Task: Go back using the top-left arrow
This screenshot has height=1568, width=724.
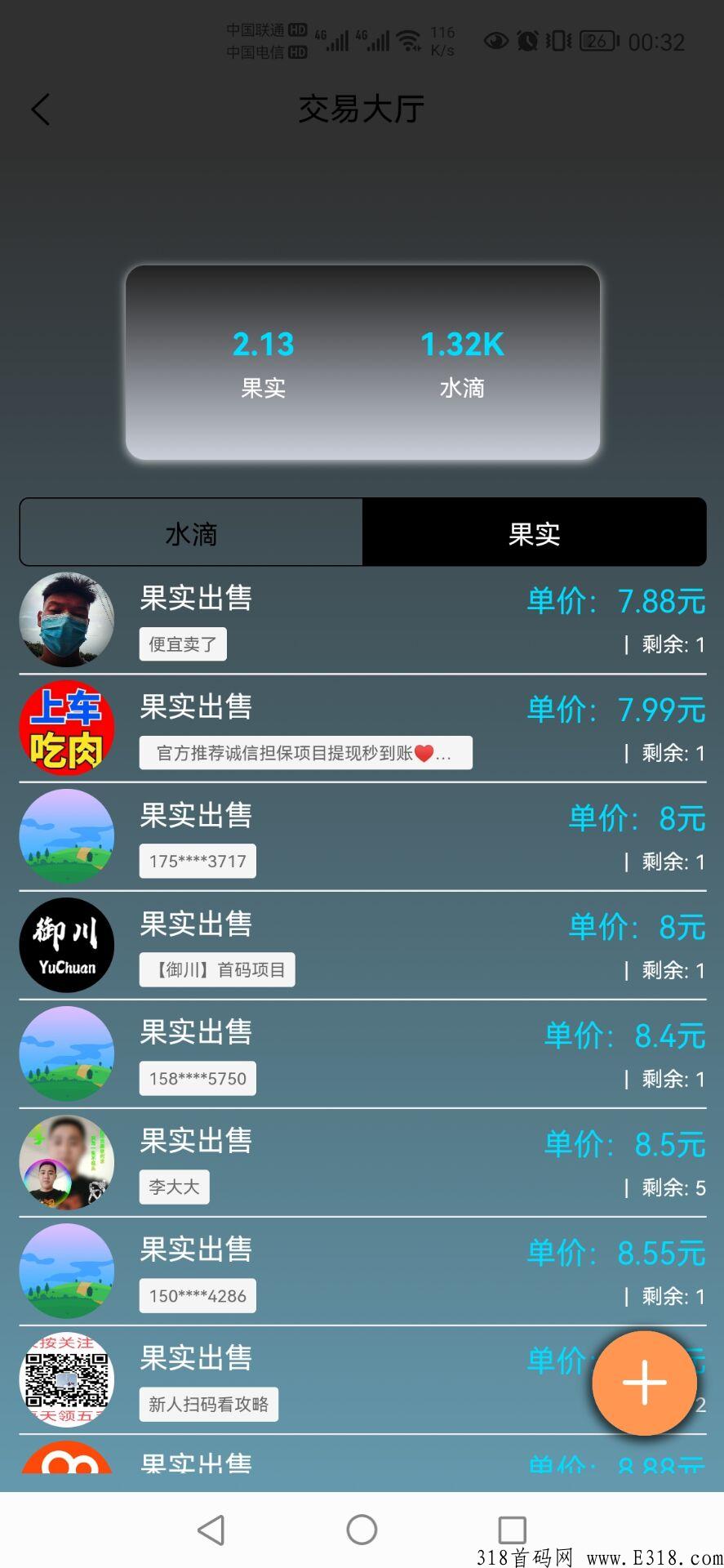Action: click(41, 109)
